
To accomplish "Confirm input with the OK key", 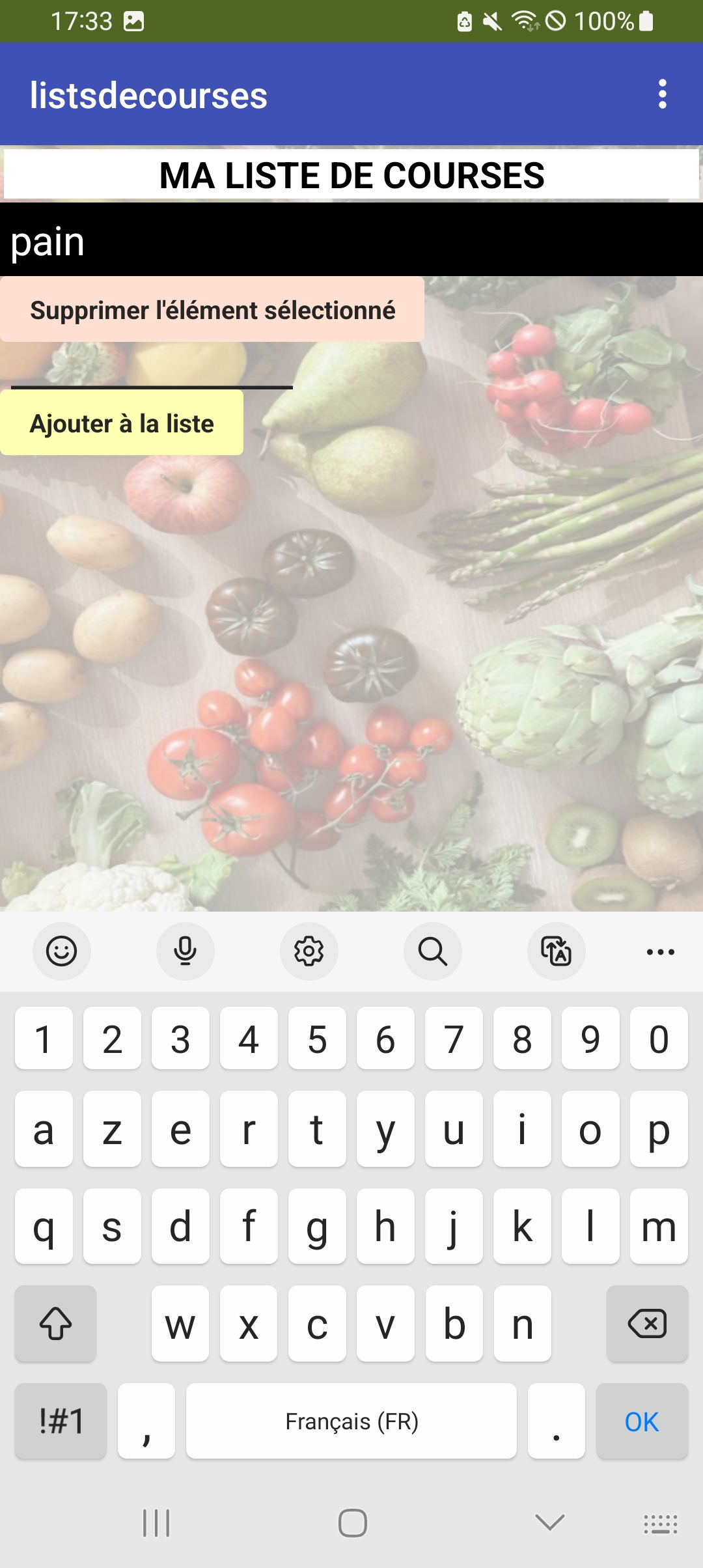I will click(642, 1421).
